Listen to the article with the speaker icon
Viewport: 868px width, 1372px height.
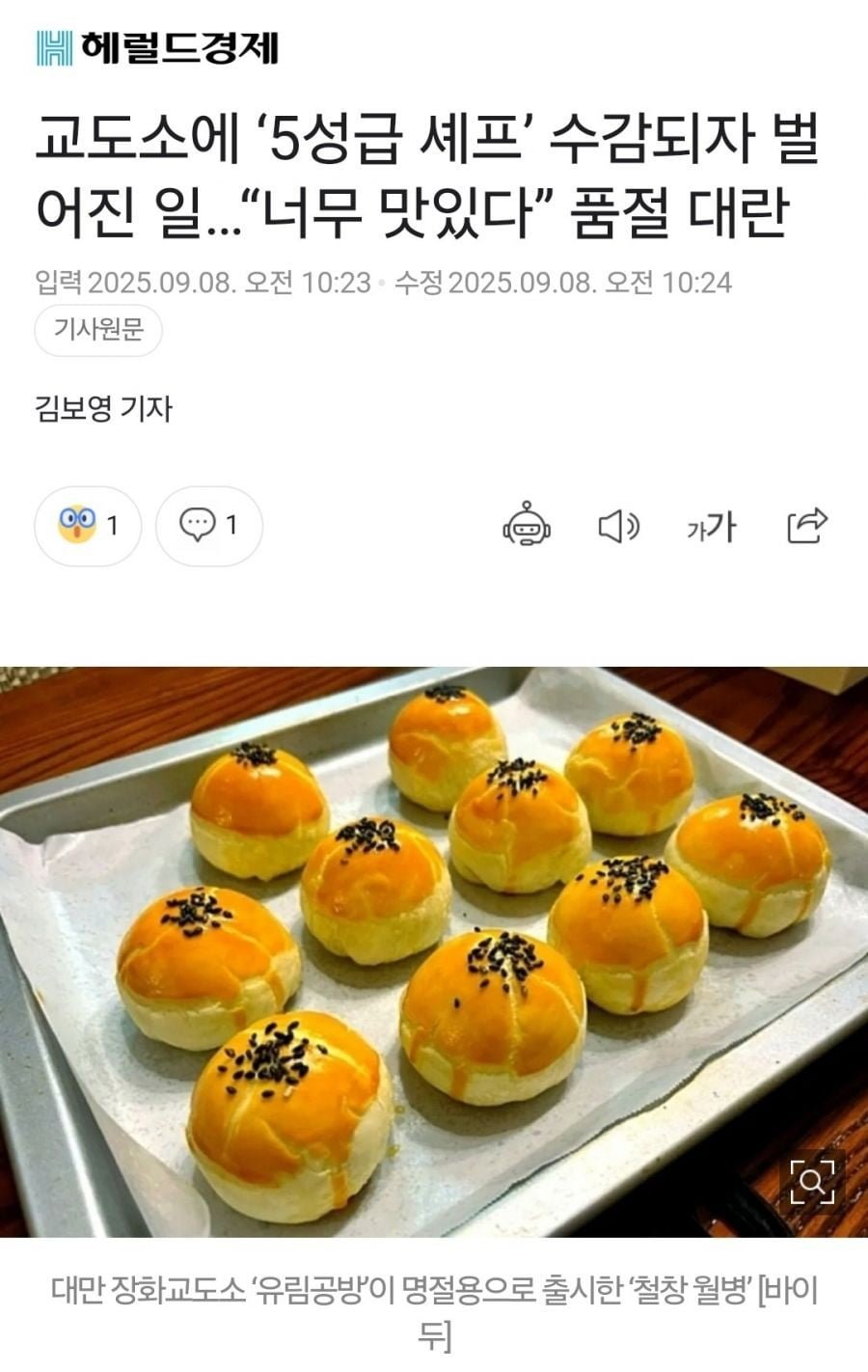(x=618, y=526)
